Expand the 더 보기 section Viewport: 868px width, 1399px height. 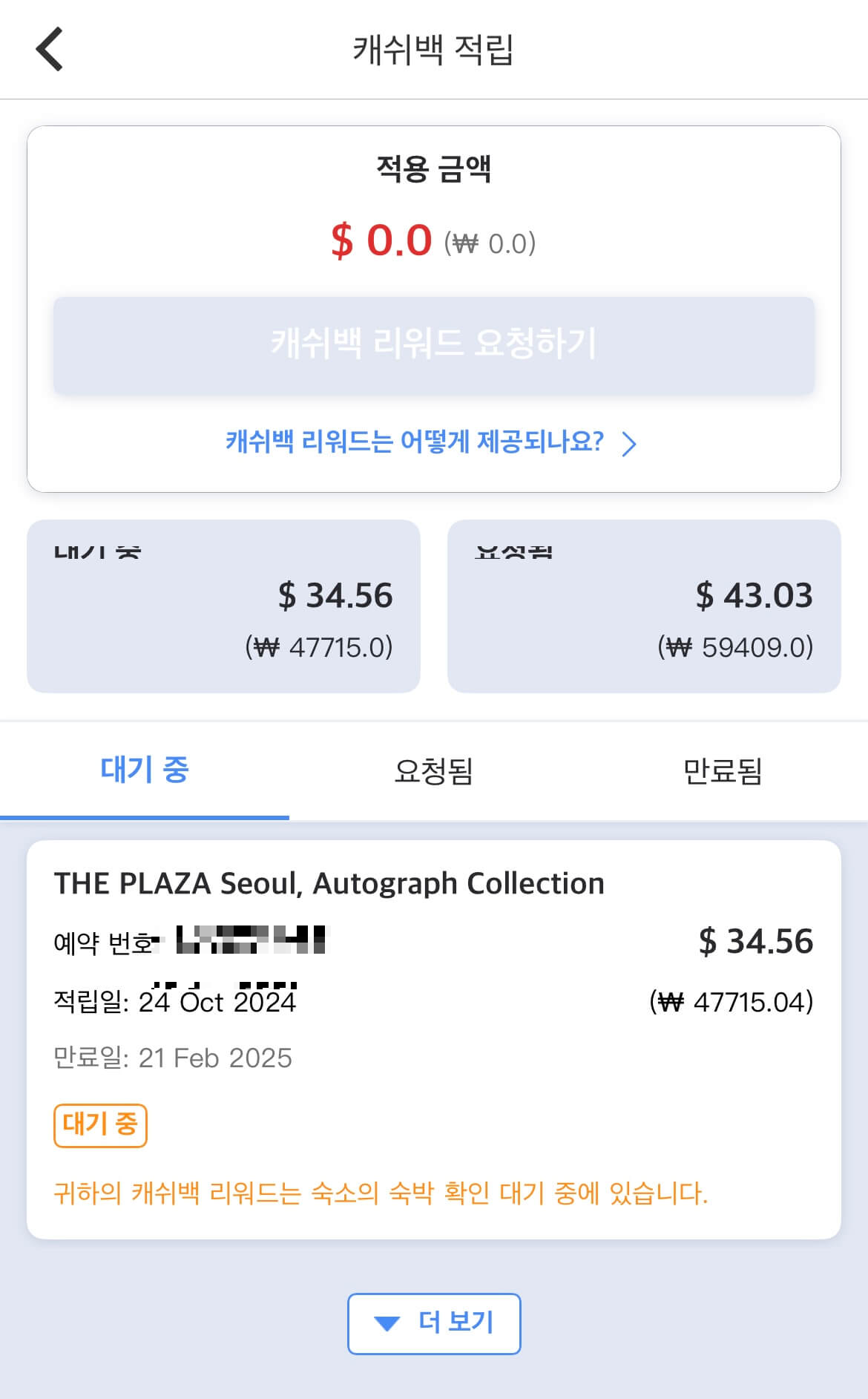[434, 1323]
